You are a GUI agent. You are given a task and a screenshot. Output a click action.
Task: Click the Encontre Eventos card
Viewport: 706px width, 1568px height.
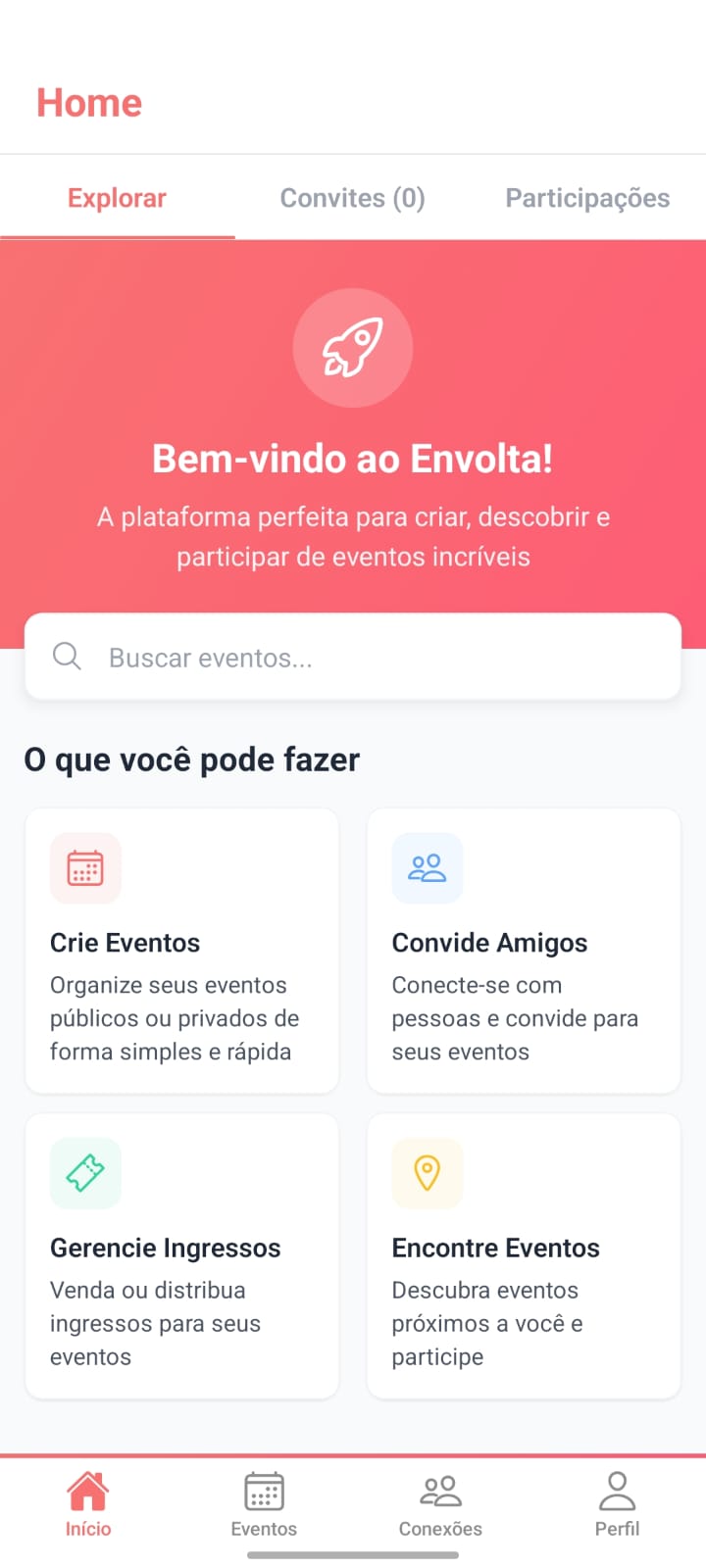(x=524, y=1256)
